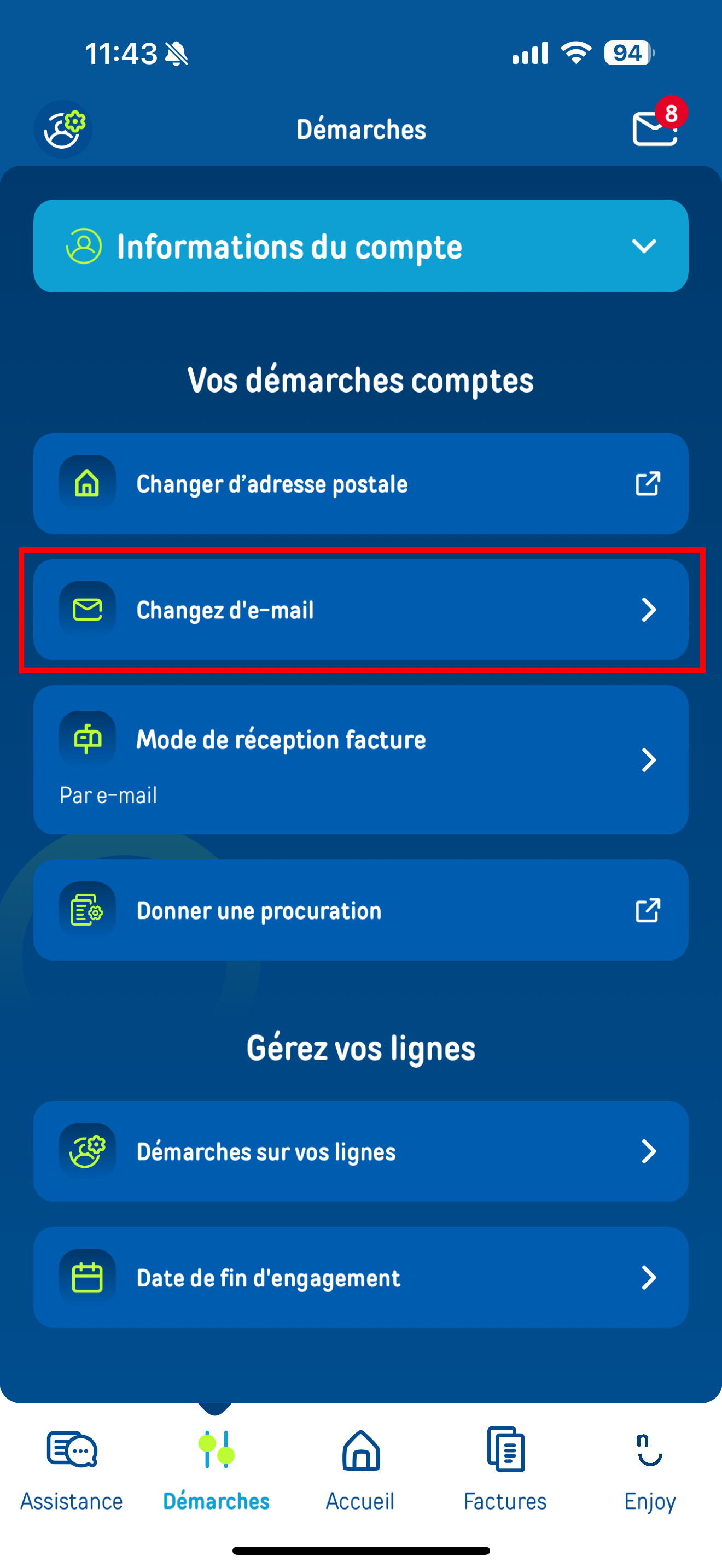Screen dimensions: 722x1568
Task: Open Mode de réception facture
Action: coord(361,759)
